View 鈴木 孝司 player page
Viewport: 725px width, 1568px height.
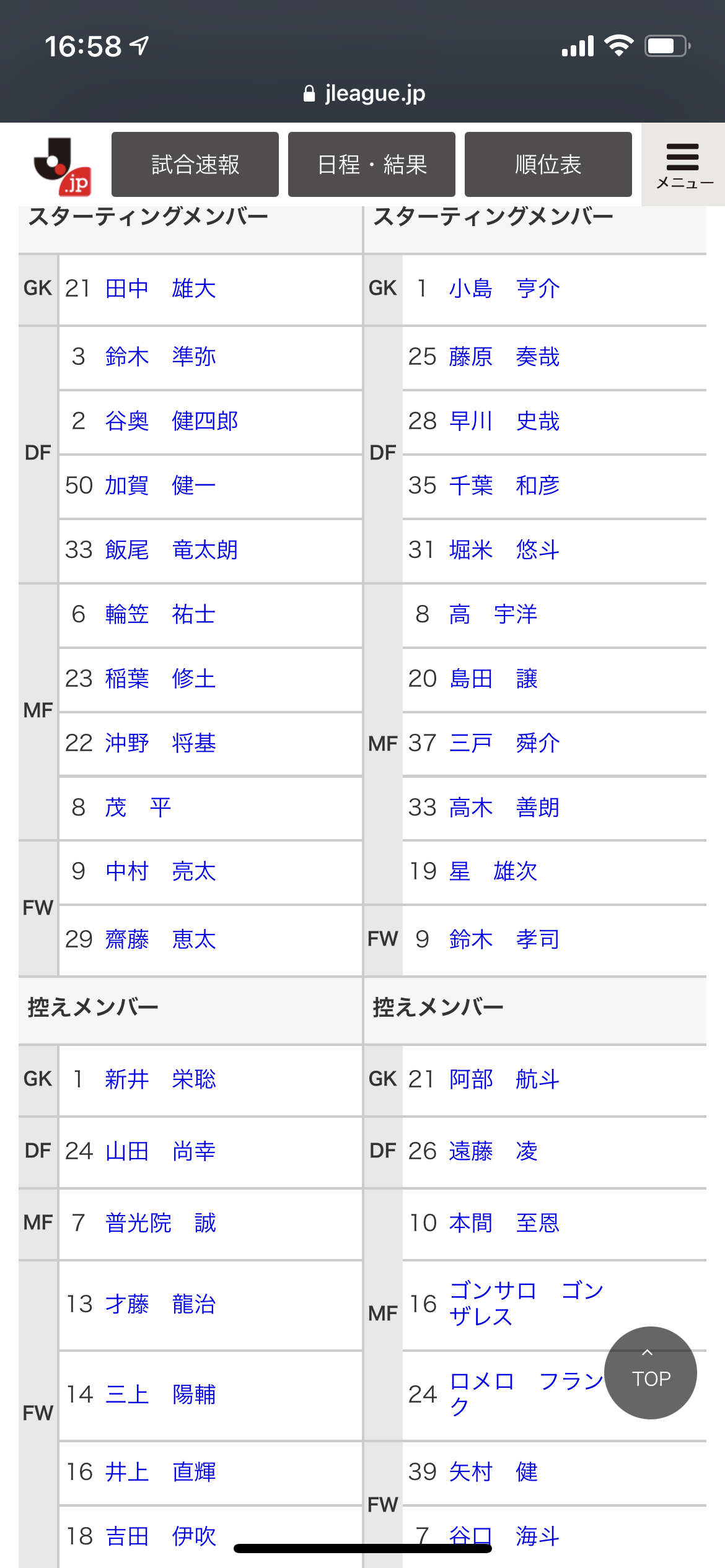(504, 939)
